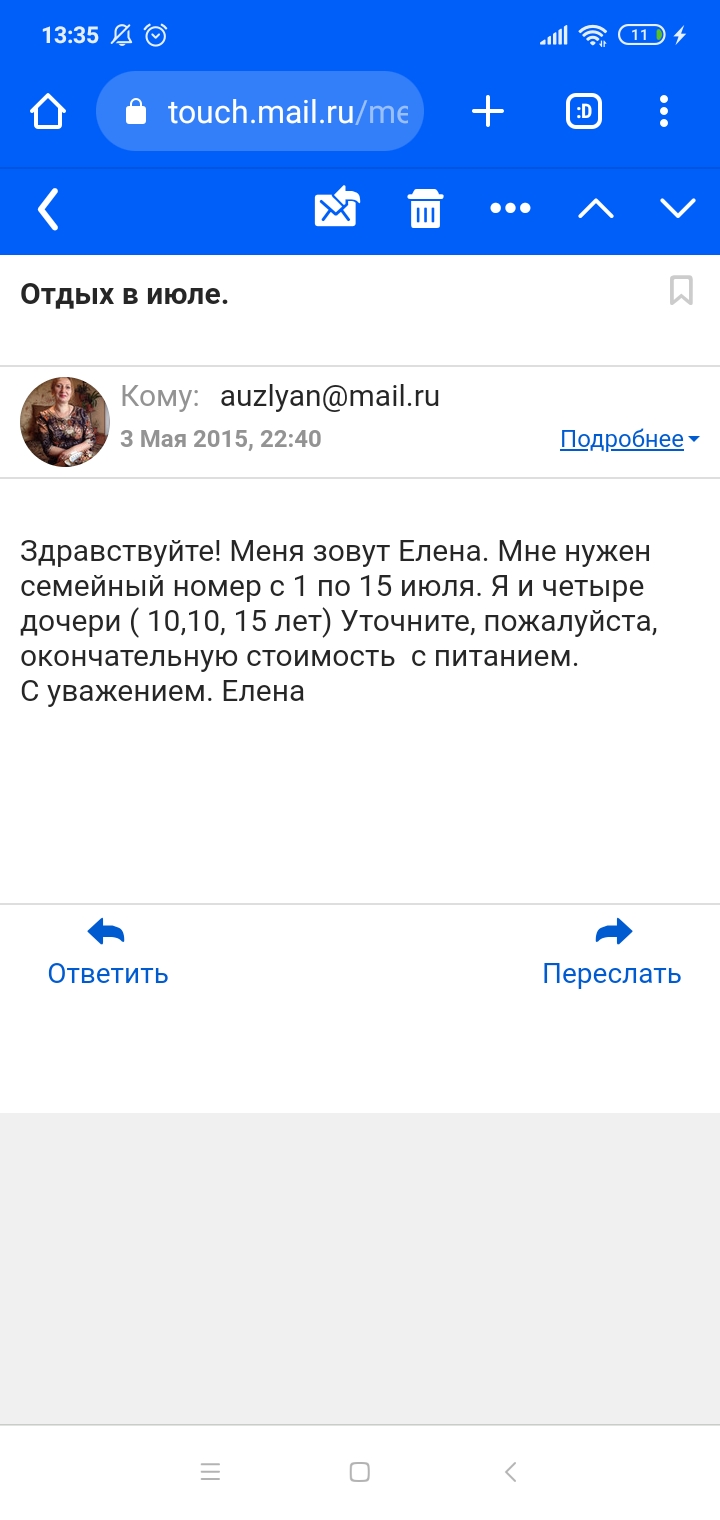Tap the system home button
720x1520 pixels.
360,1471
